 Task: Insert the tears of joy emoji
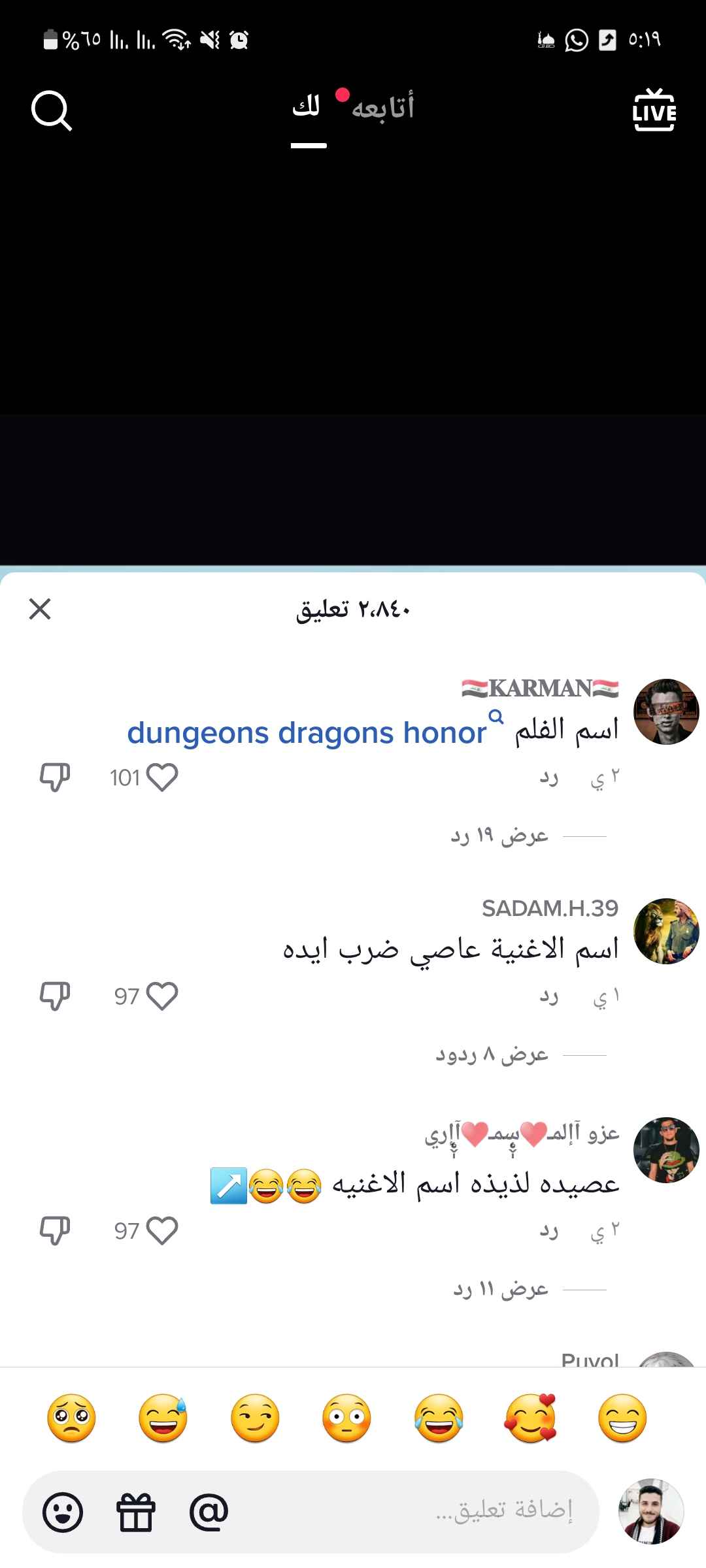point(439,1418)
